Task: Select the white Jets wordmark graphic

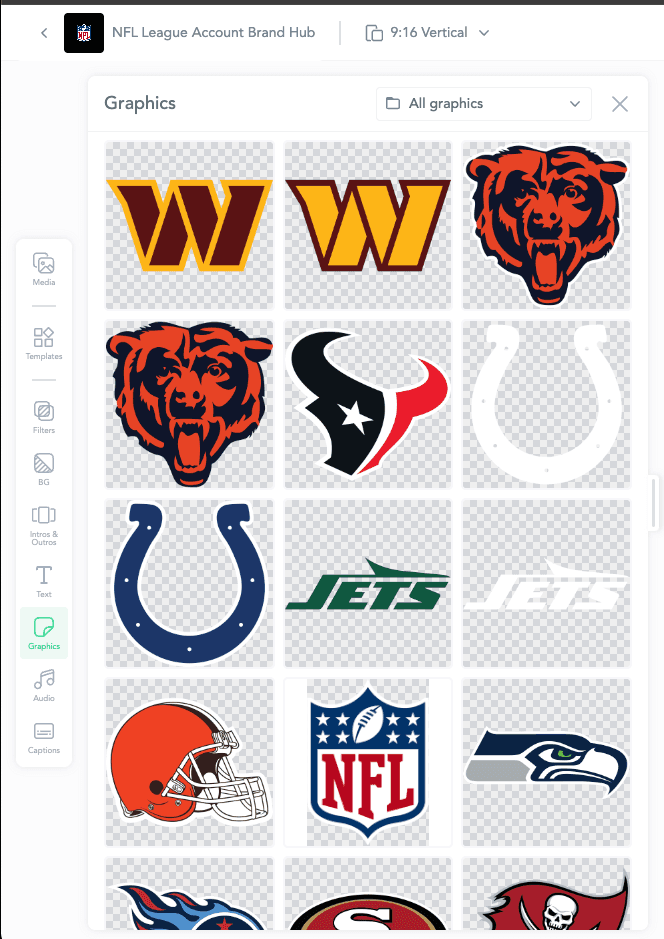Action: pos(546,584)
